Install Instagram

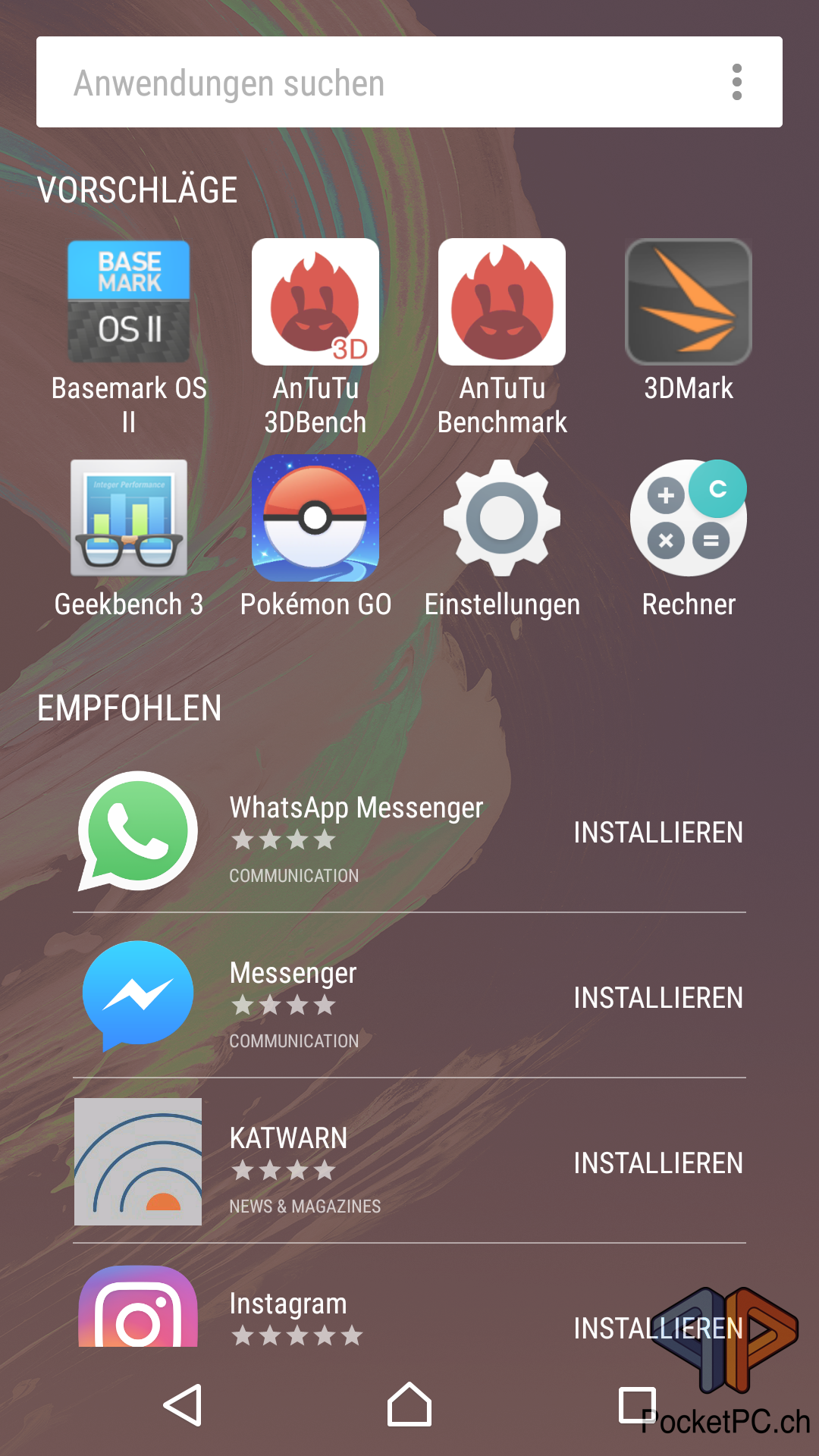pyautogui.click(x=658, y=1328)
